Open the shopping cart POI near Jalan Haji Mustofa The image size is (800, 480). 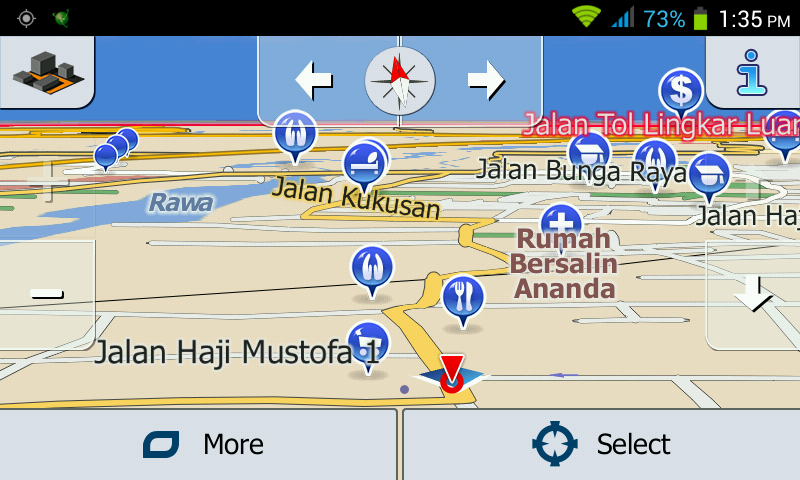pos(368,342)
